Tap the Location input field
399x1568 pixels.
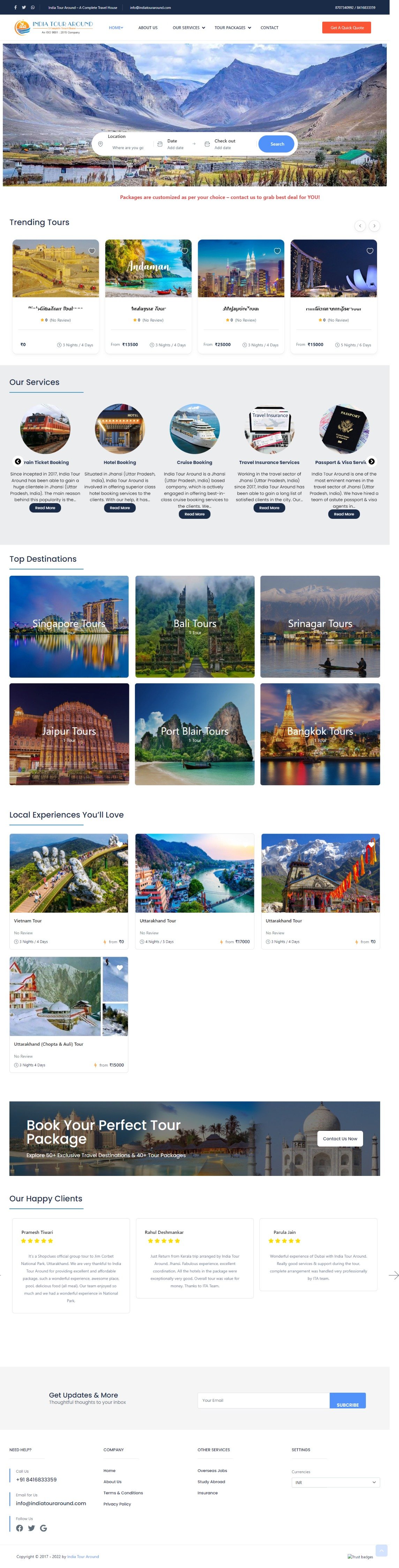pyautogui.click(x=128, y=147)
